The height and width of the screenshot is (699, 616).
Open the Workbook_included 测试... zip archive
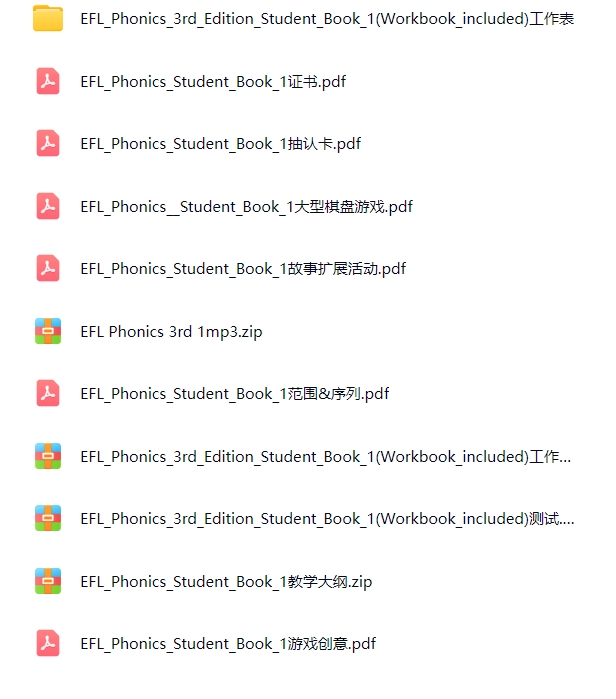tap(326, 519)
